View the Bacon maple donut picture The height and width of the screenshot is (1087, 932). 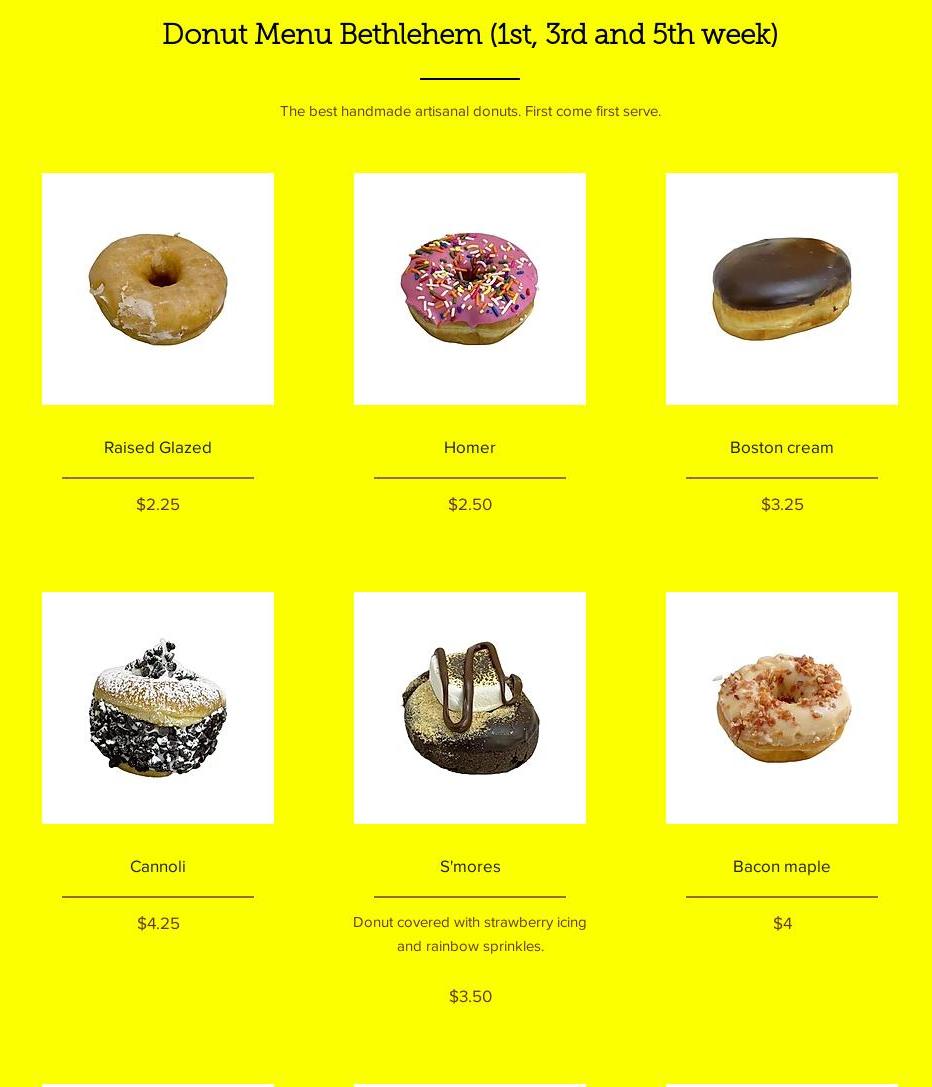782,708
